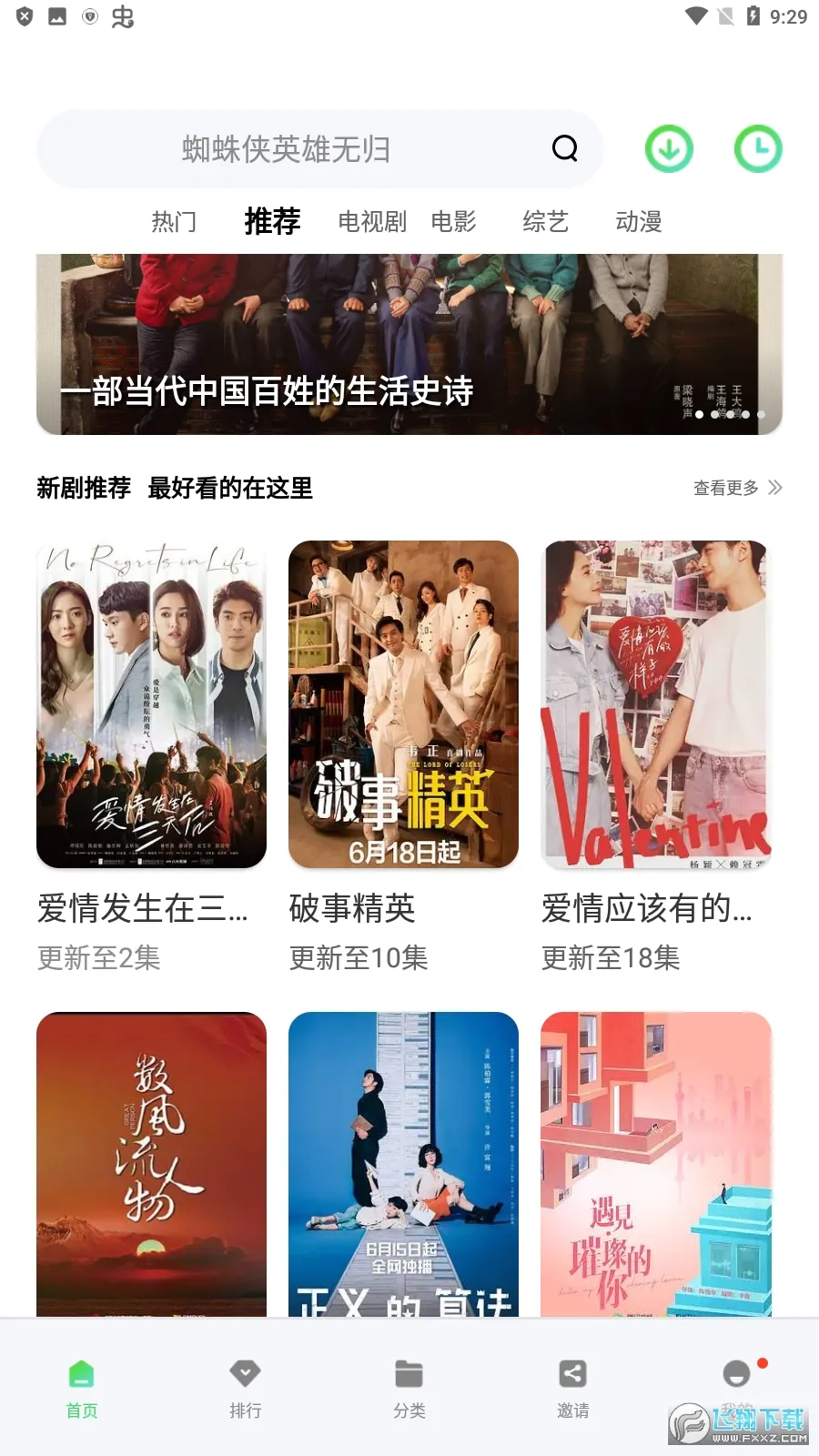Open viewing history via the clock icon

click(x=758, y=148)
